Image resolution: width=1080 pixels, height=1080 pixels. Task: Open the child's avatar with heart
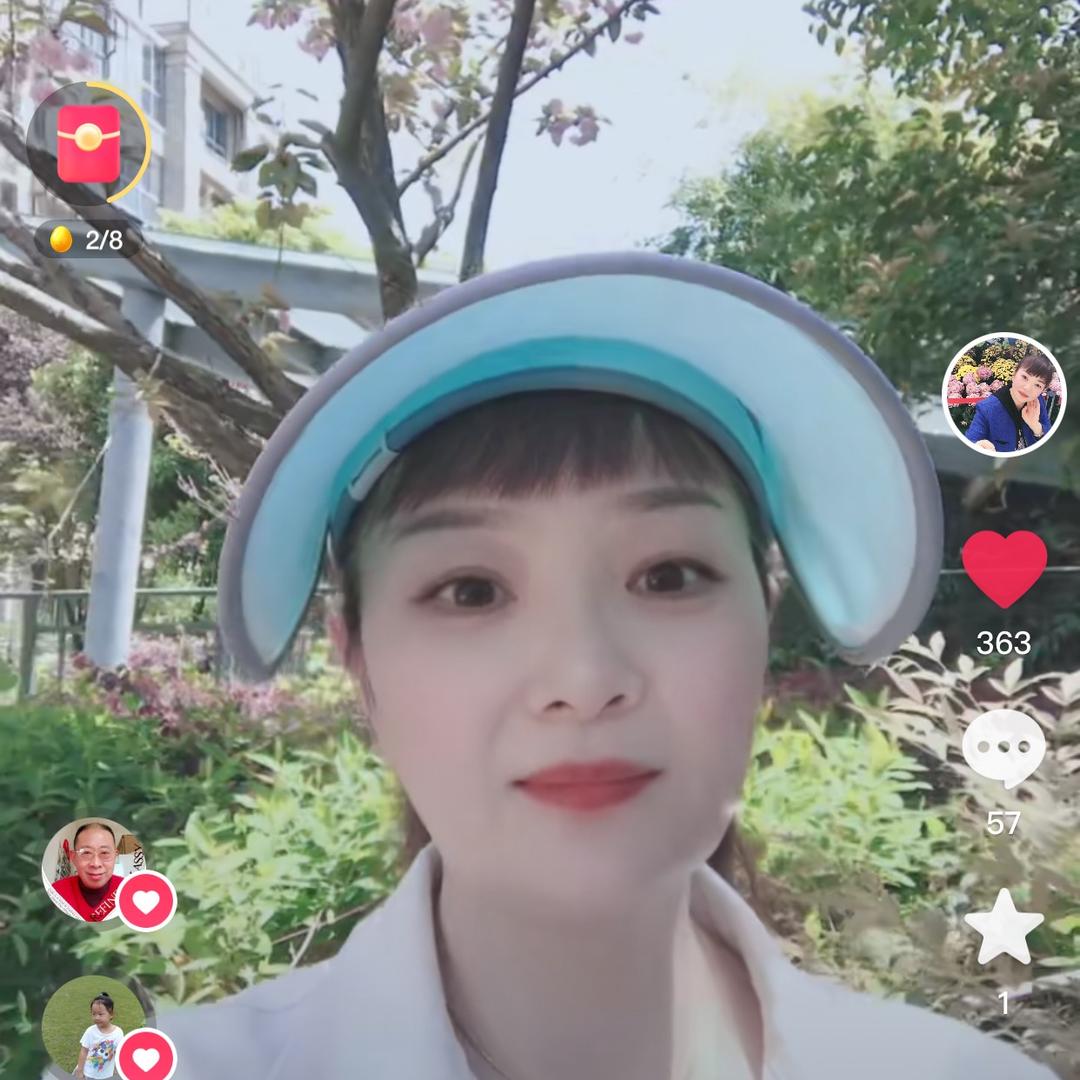coord(92,1028)
